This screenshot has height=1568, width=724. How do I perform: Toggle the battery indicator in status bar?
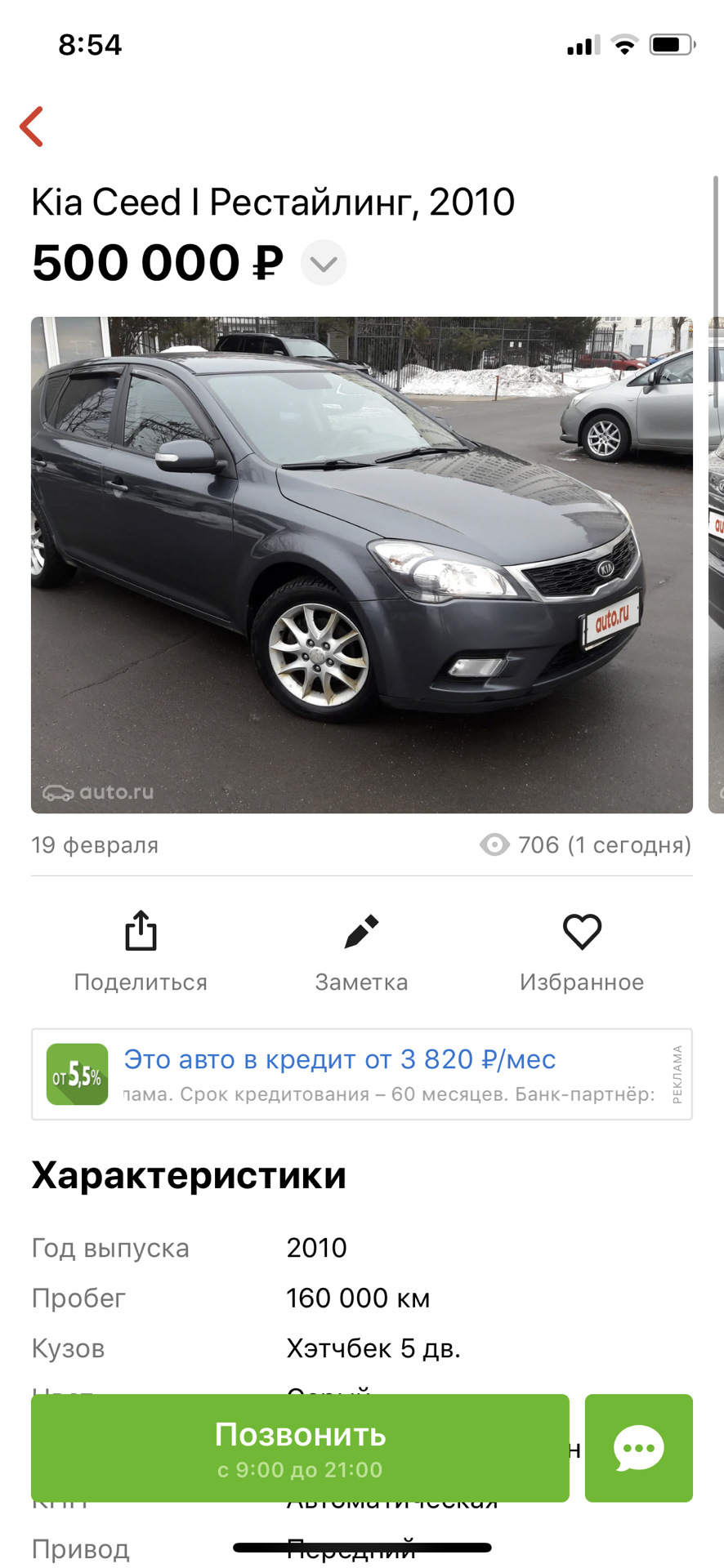(x=673, y=46)
